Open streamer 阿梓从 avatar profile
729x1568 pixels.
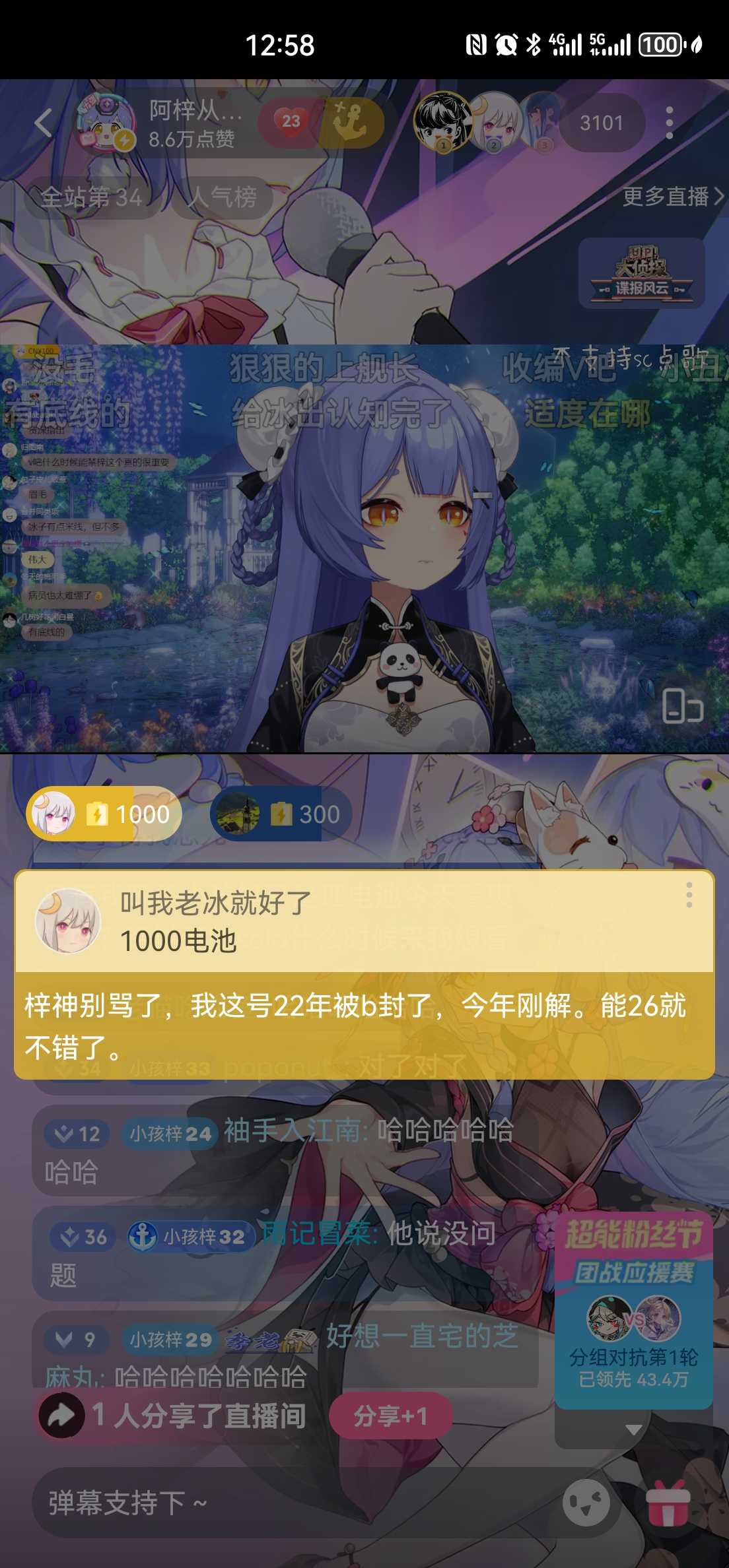pos(106,123)
